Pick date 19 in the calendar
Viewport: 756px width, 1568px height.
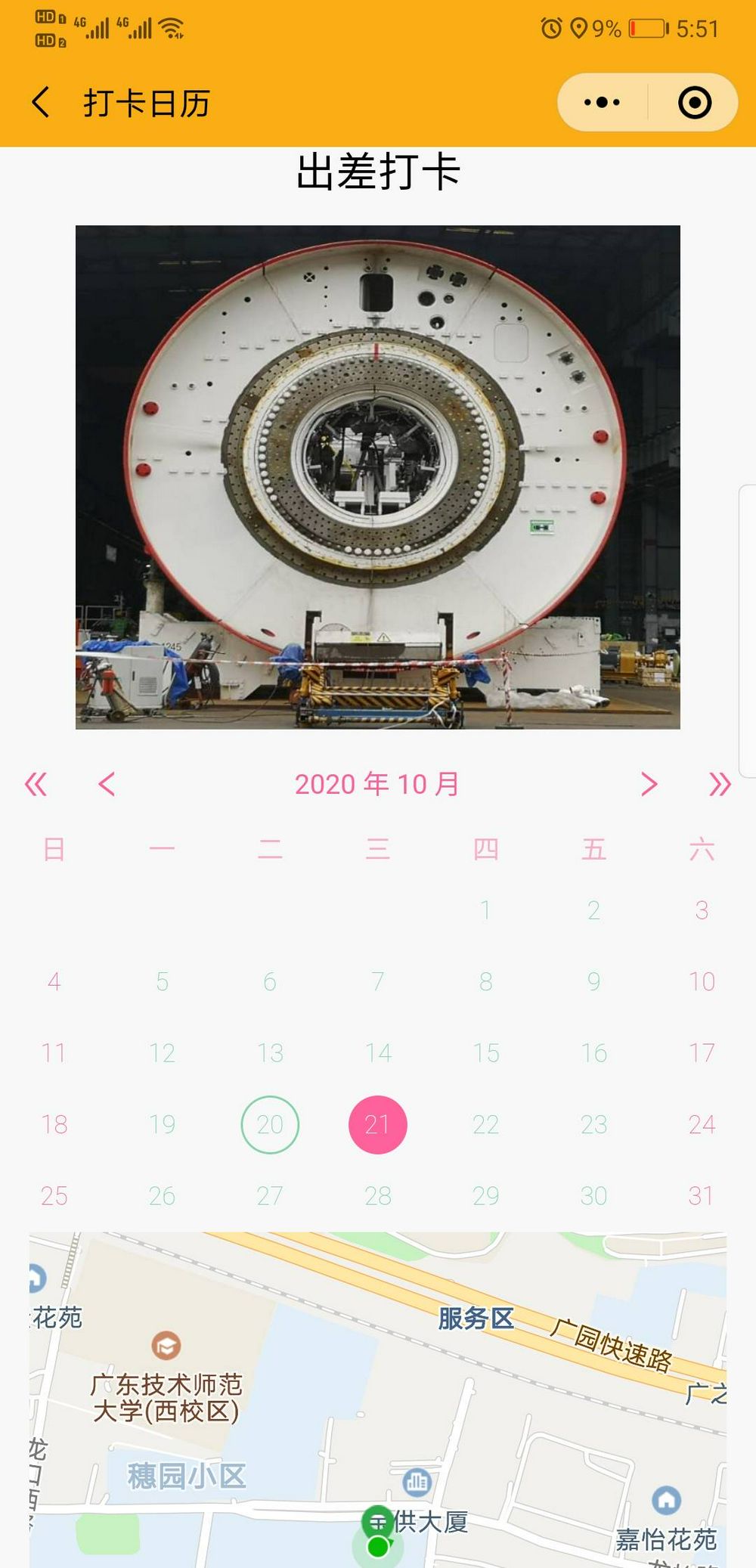[x=162, y=1124]
